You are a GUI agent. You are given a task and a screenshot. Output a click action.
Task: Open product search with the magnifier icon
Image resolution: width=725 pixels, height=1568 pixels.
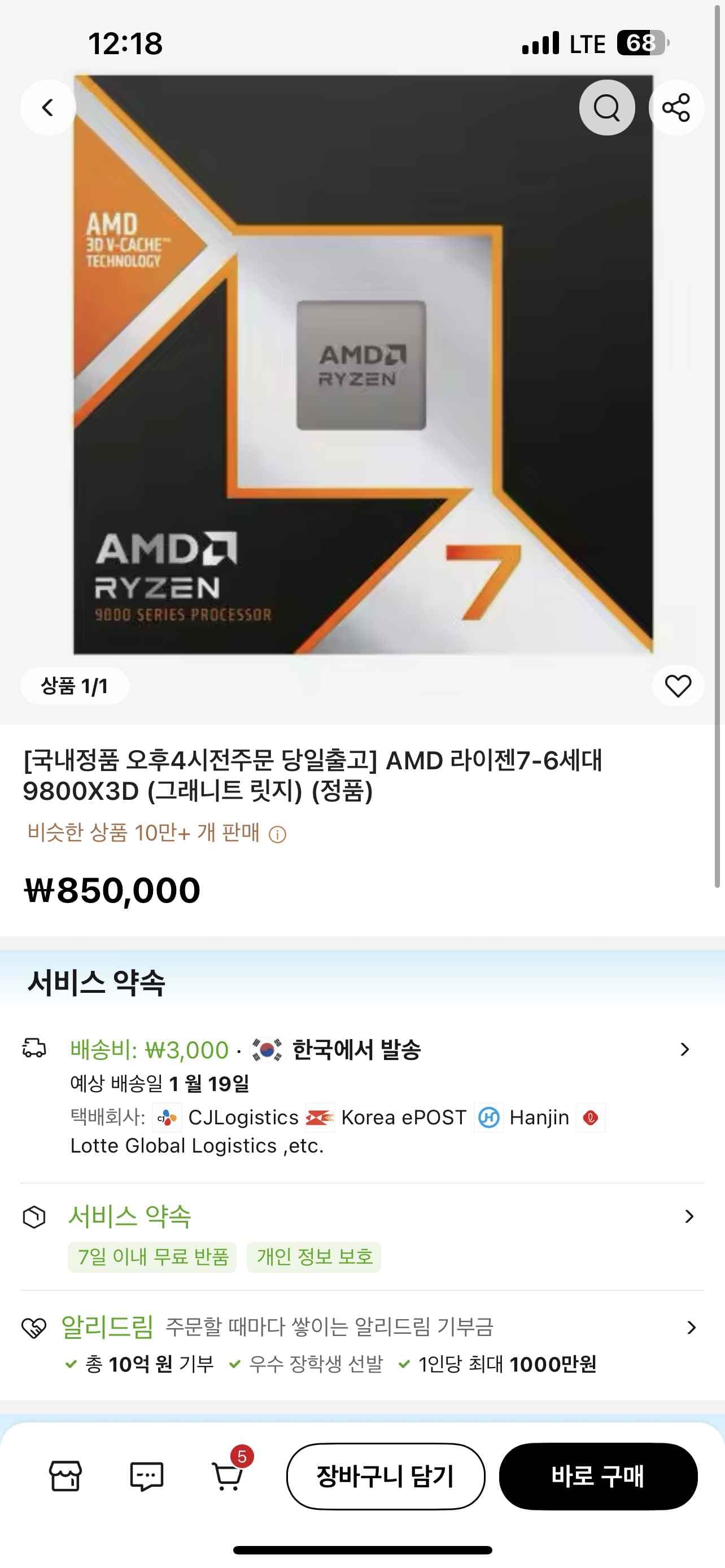[x=606, y=107]
